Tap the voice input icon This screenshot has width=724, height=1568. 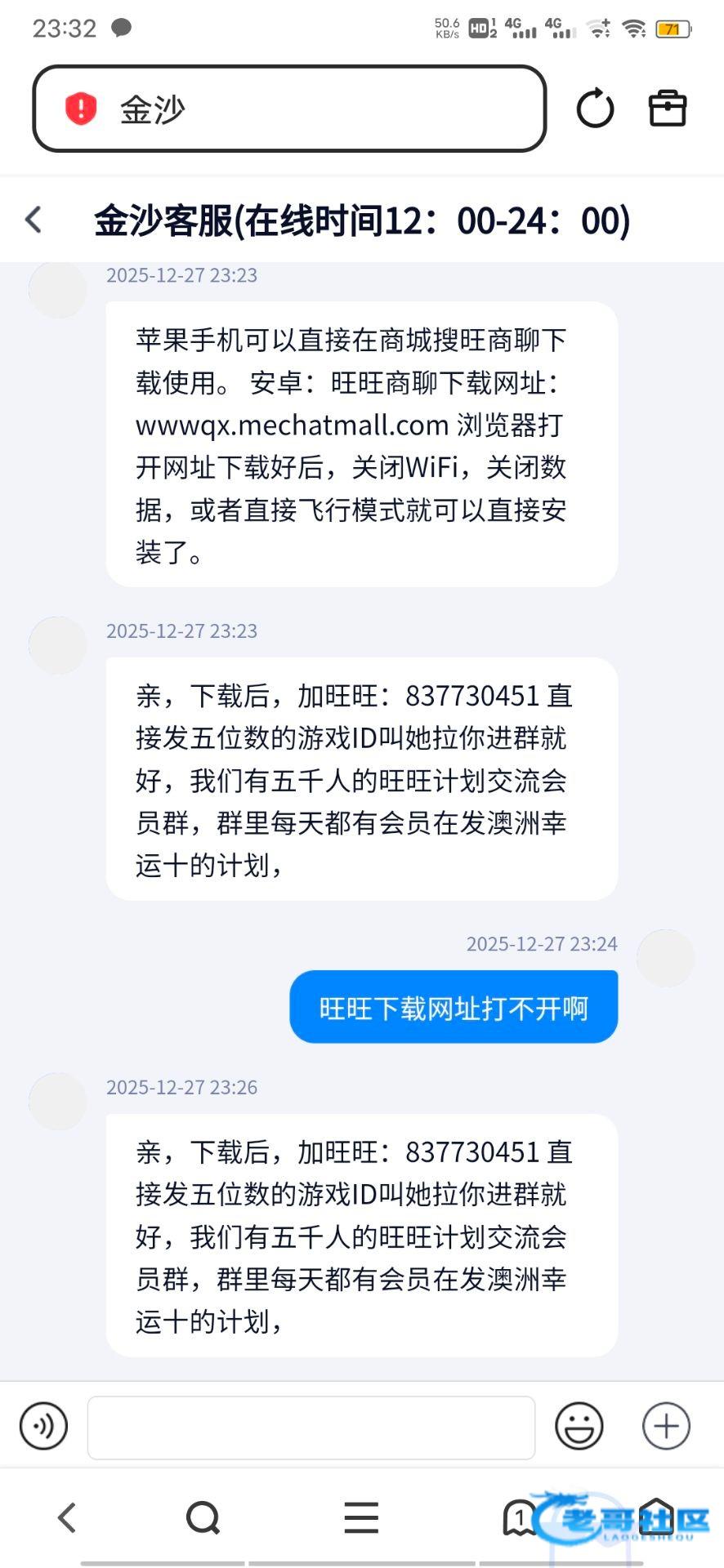pos(43,1426)
